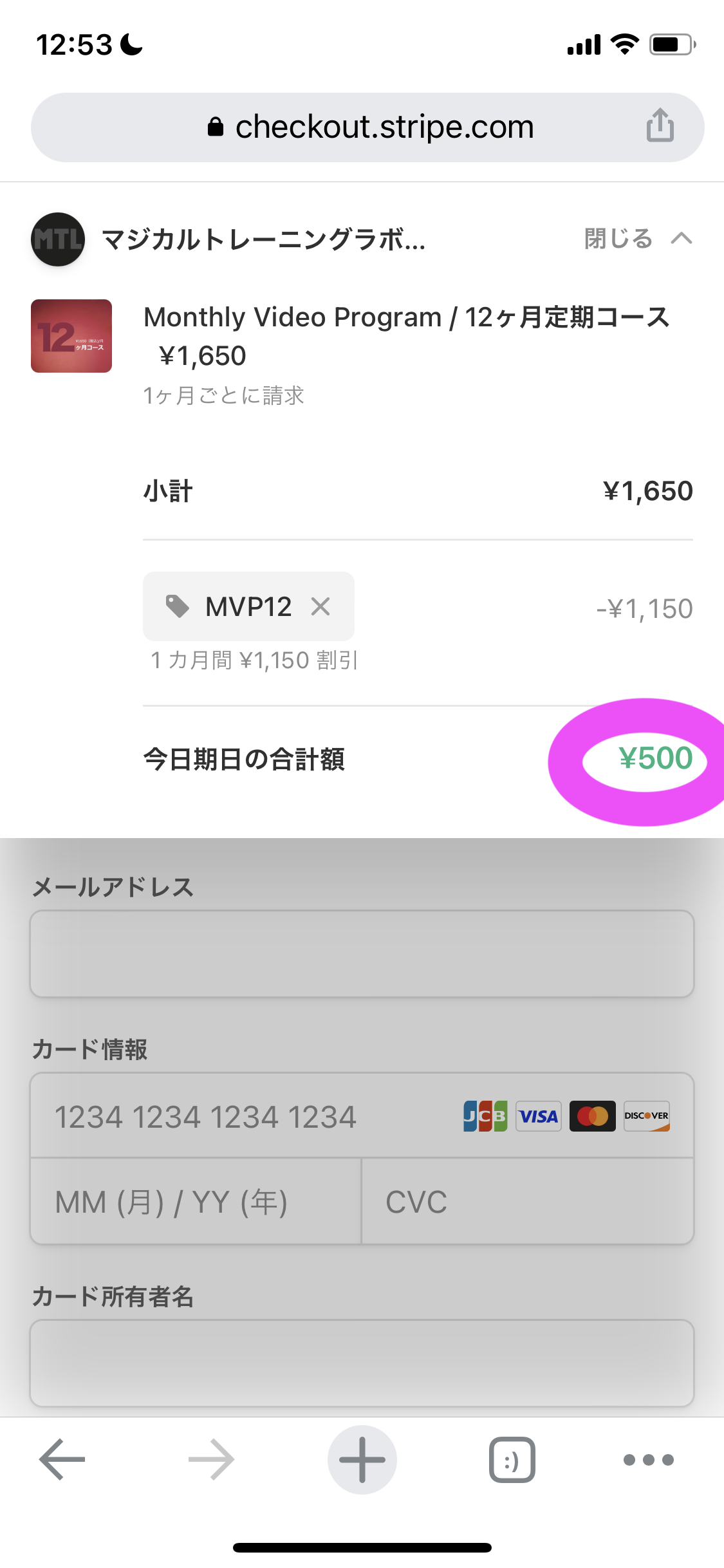This screenshot has width=724, height=1568.
Task: Open the browser's three-dot menu
Action: (x=648, y=1459)
